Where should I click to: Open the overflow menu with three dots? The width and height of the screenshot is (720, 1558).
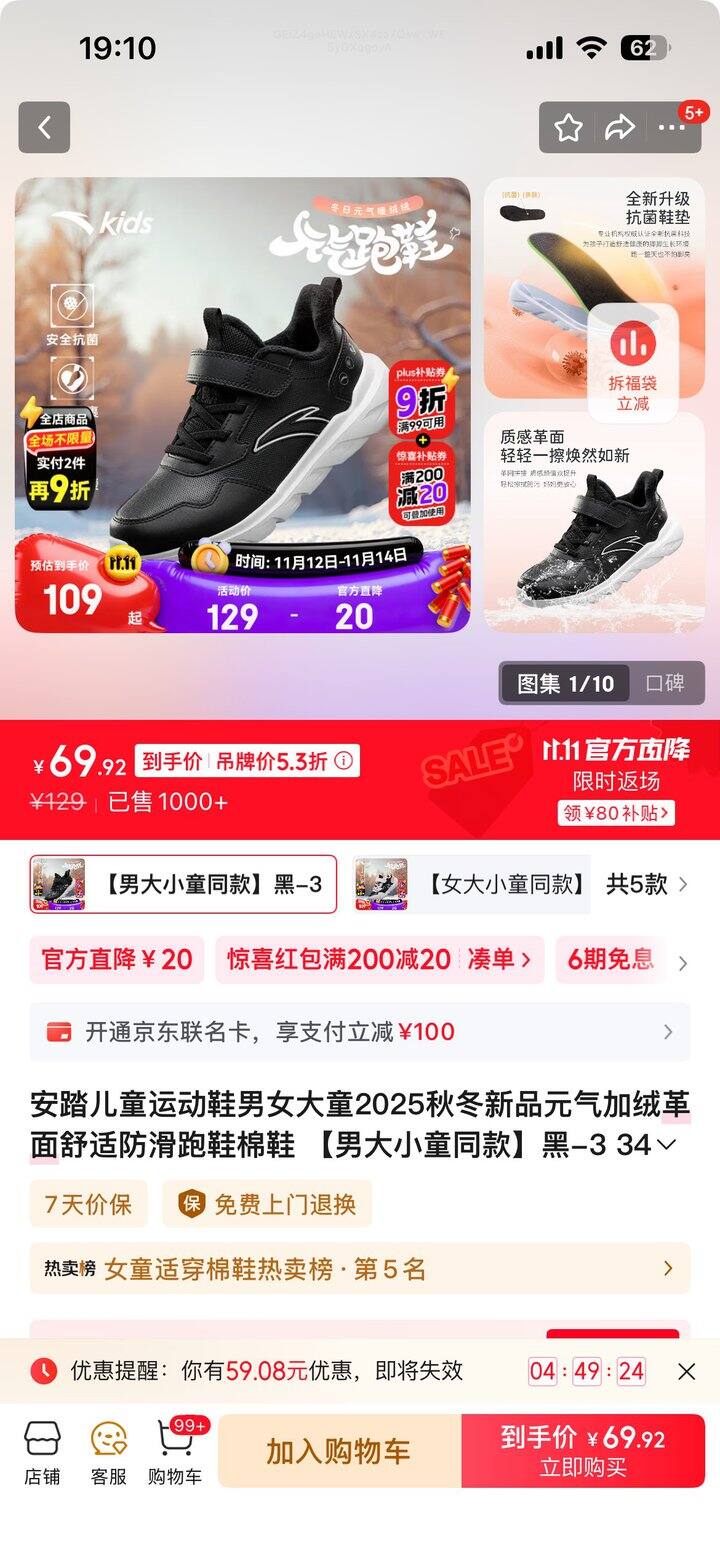[x=671, y=127]
